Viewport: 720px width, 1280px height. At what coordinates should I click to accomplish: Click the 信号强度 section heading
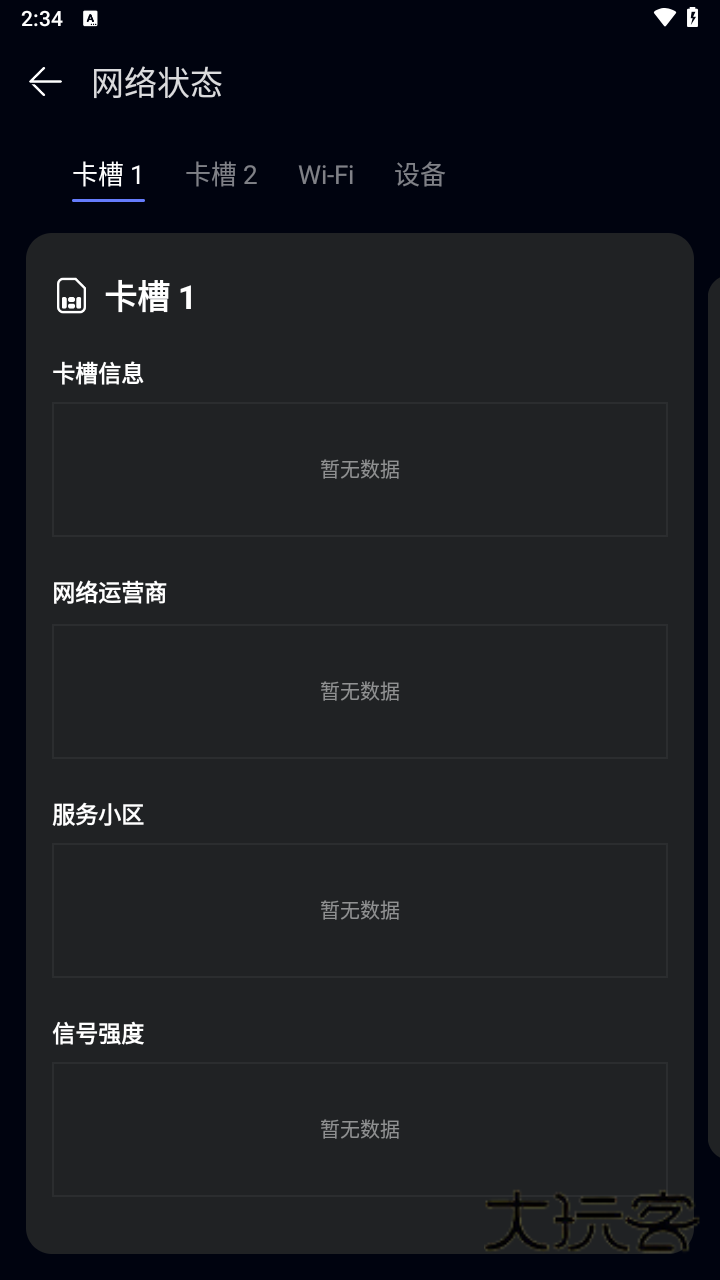point(99,1034)
